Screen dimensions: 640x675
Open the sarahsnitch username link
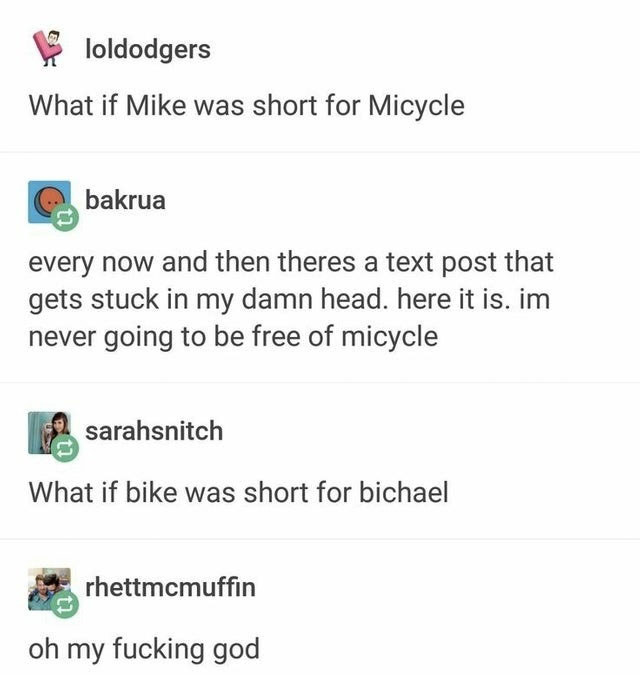tap(154, 431)
